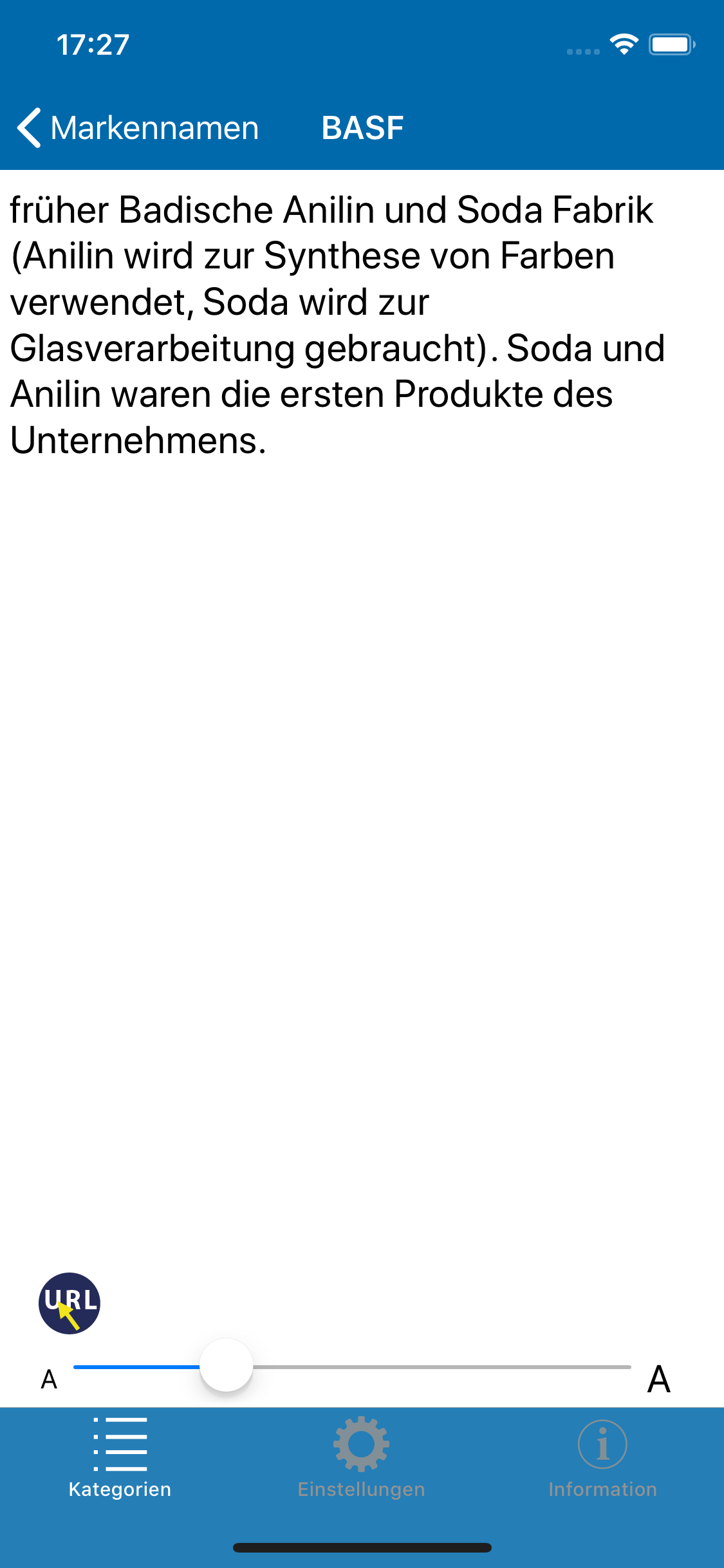Open the URL link button
The width and height of the screenshot is (724, 1568).
click(70, 1303)
